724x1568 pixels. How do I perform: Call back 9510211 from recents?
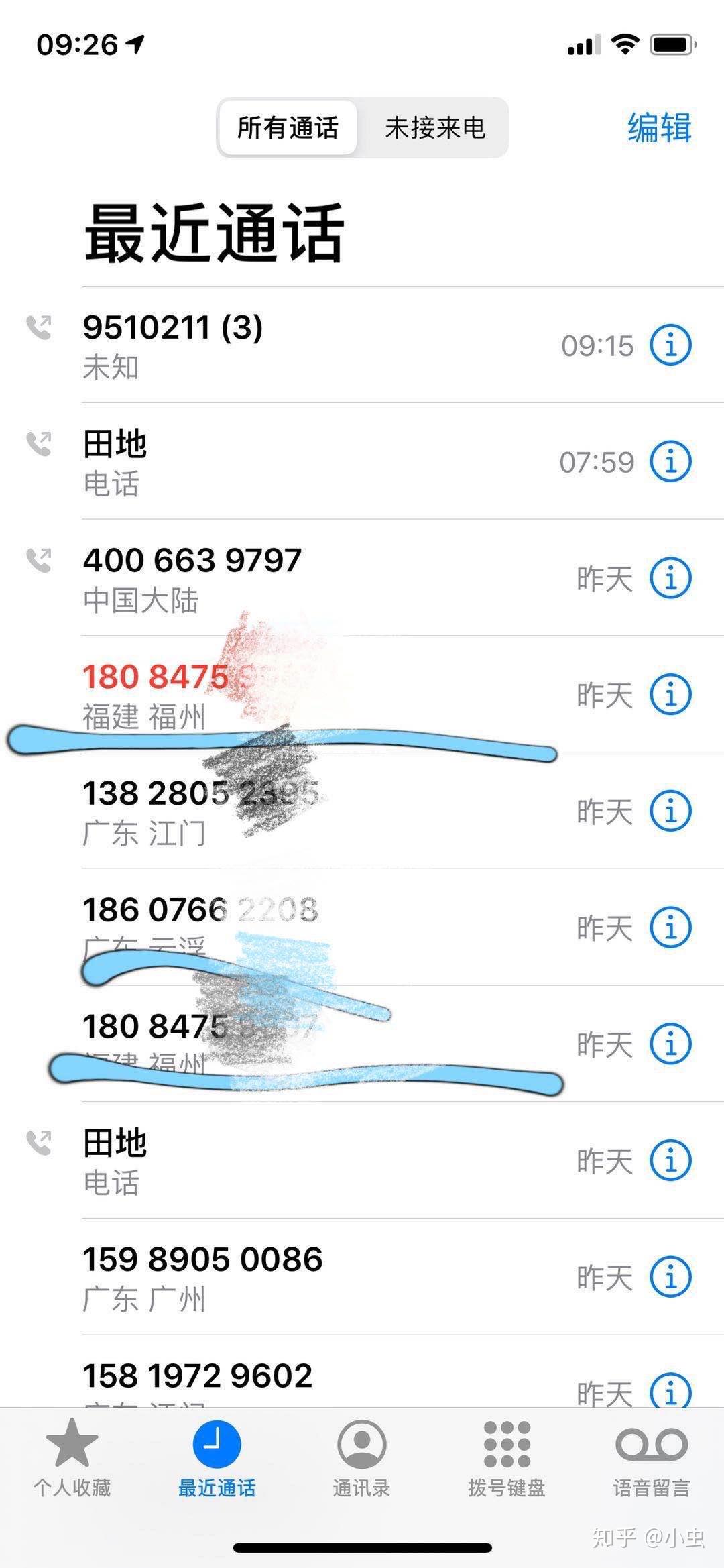click(268, 345)
